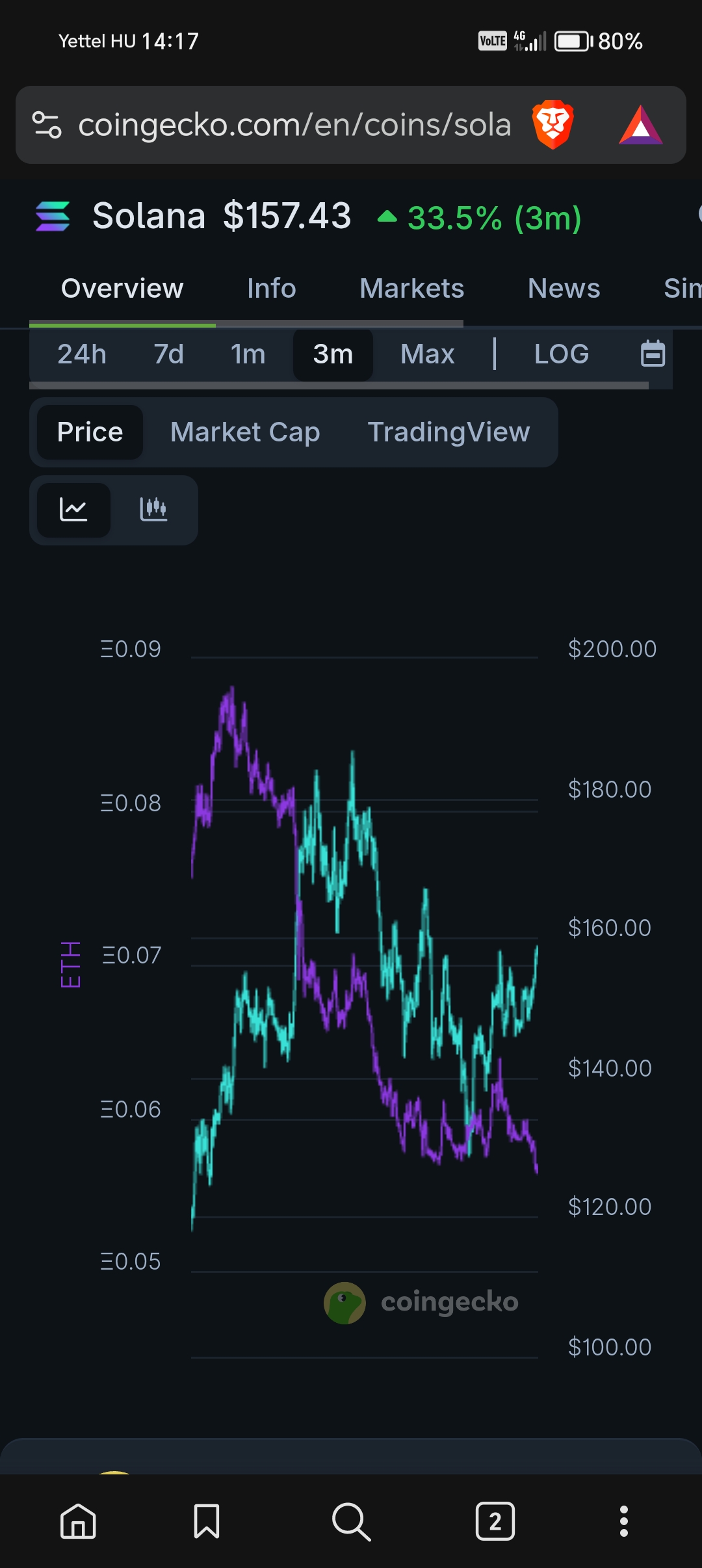Viewport: 702px width, 1568px height.
Task: Toggle the LOG scale option
Action: tap(562, 354)
